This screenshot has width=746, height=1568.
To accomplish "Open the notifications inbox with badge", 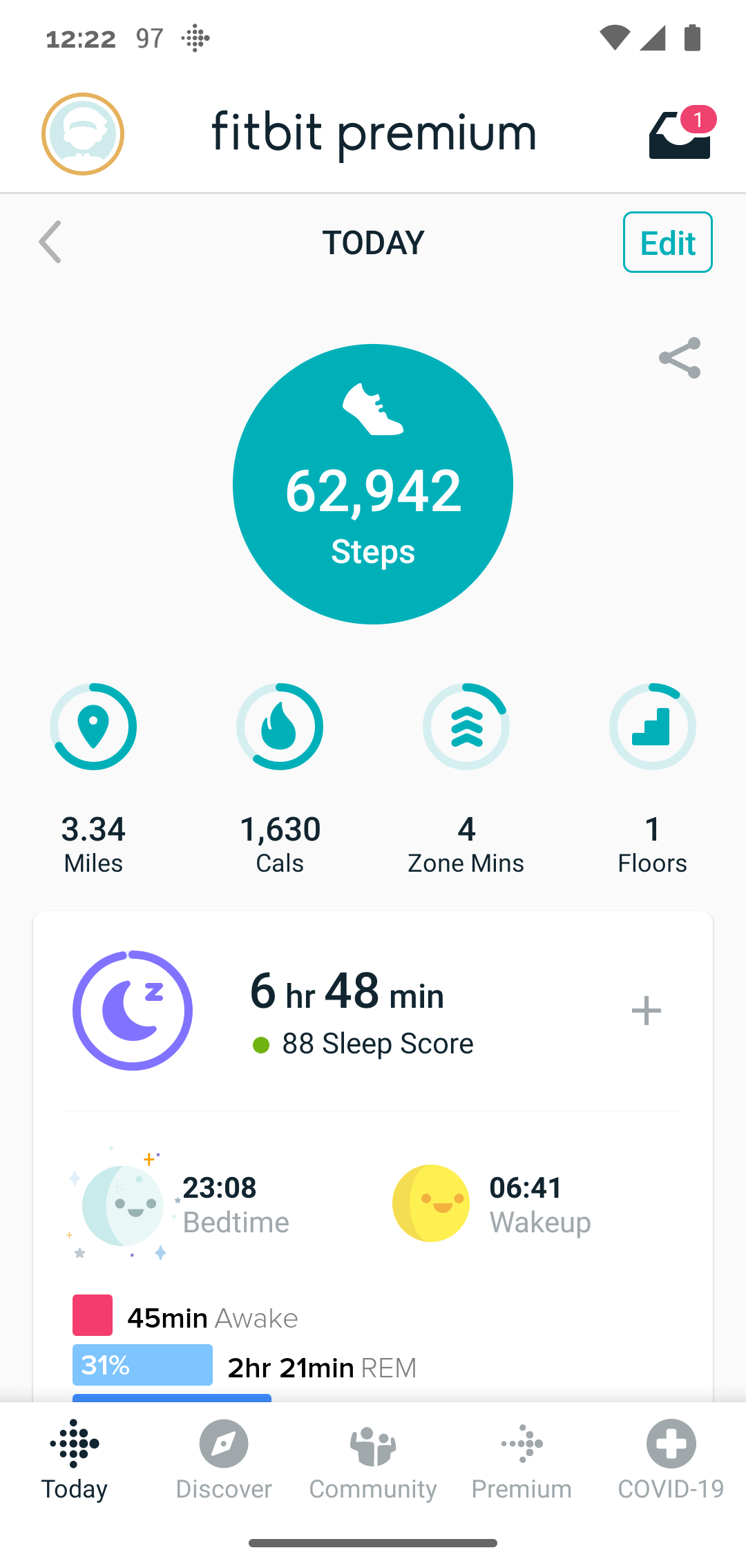I will [x=679, y=134].
